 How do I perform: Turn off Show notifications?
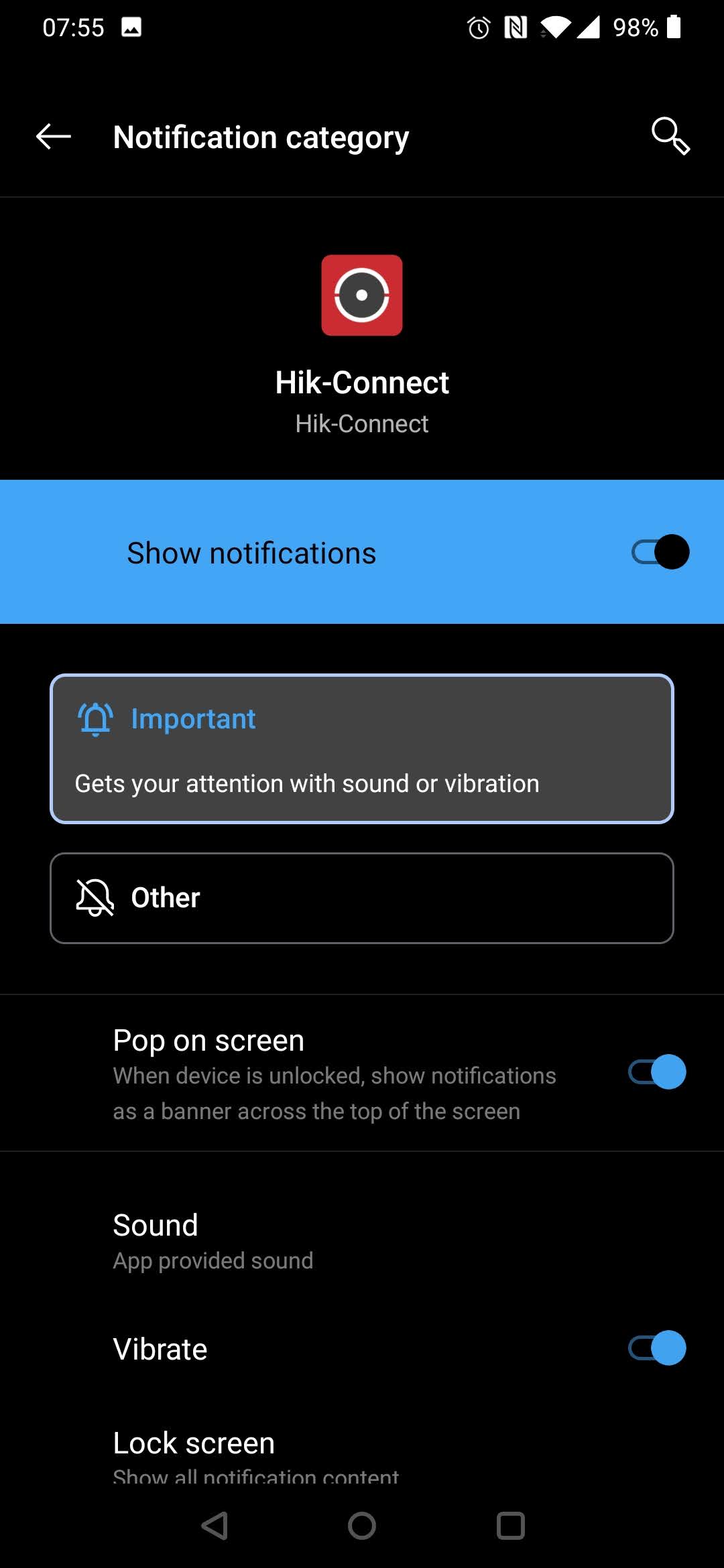660,552
